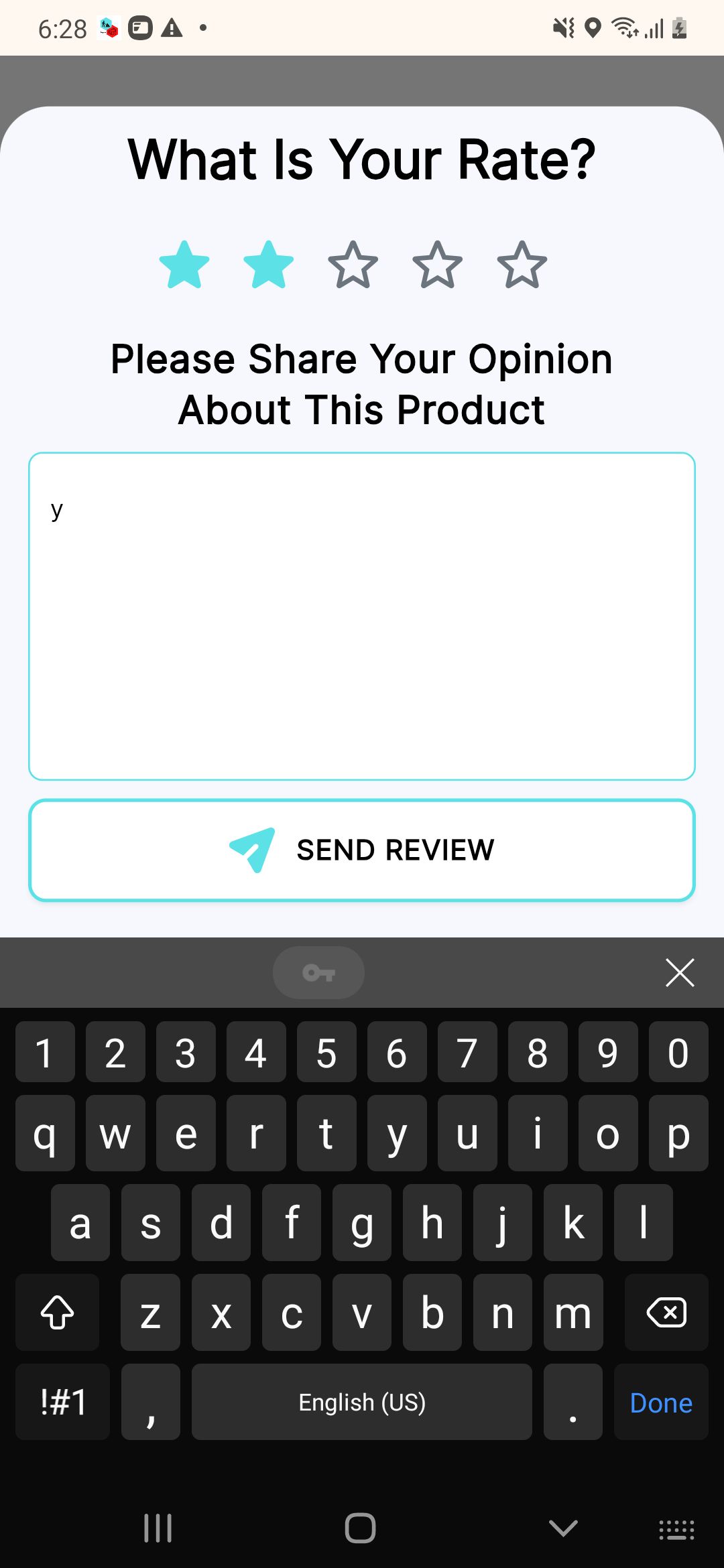Tap Done on the keyboard

click(x=661, y=1402)
